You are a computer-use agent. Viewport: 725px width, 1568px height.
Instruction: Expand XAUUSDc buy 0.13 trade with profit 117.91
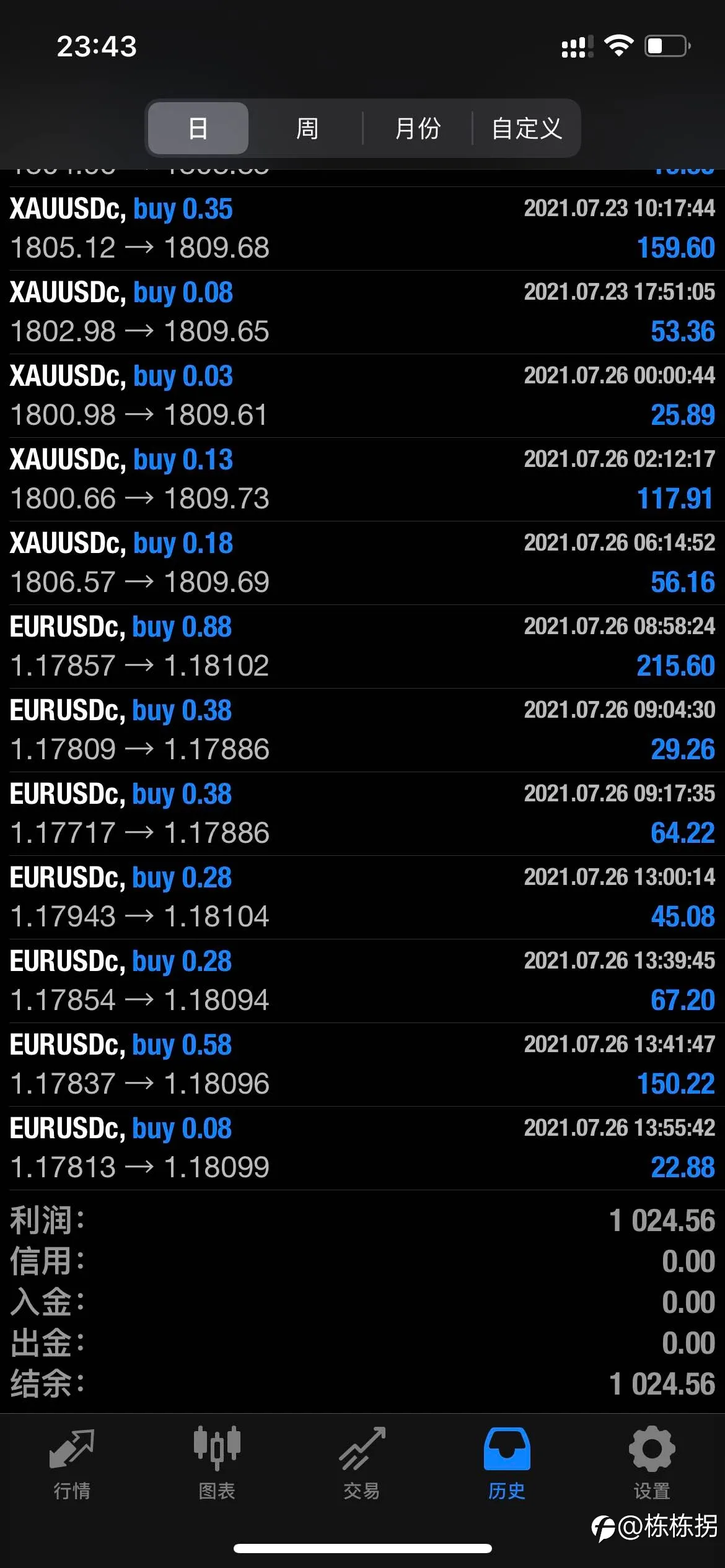coord(362,479)
